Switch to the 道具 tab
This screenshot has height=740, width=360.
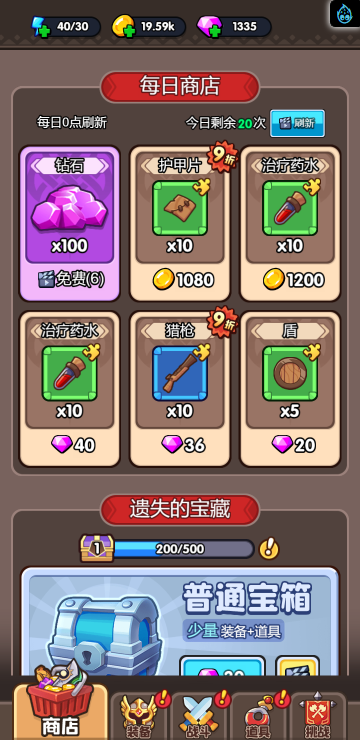pos(258,716)
